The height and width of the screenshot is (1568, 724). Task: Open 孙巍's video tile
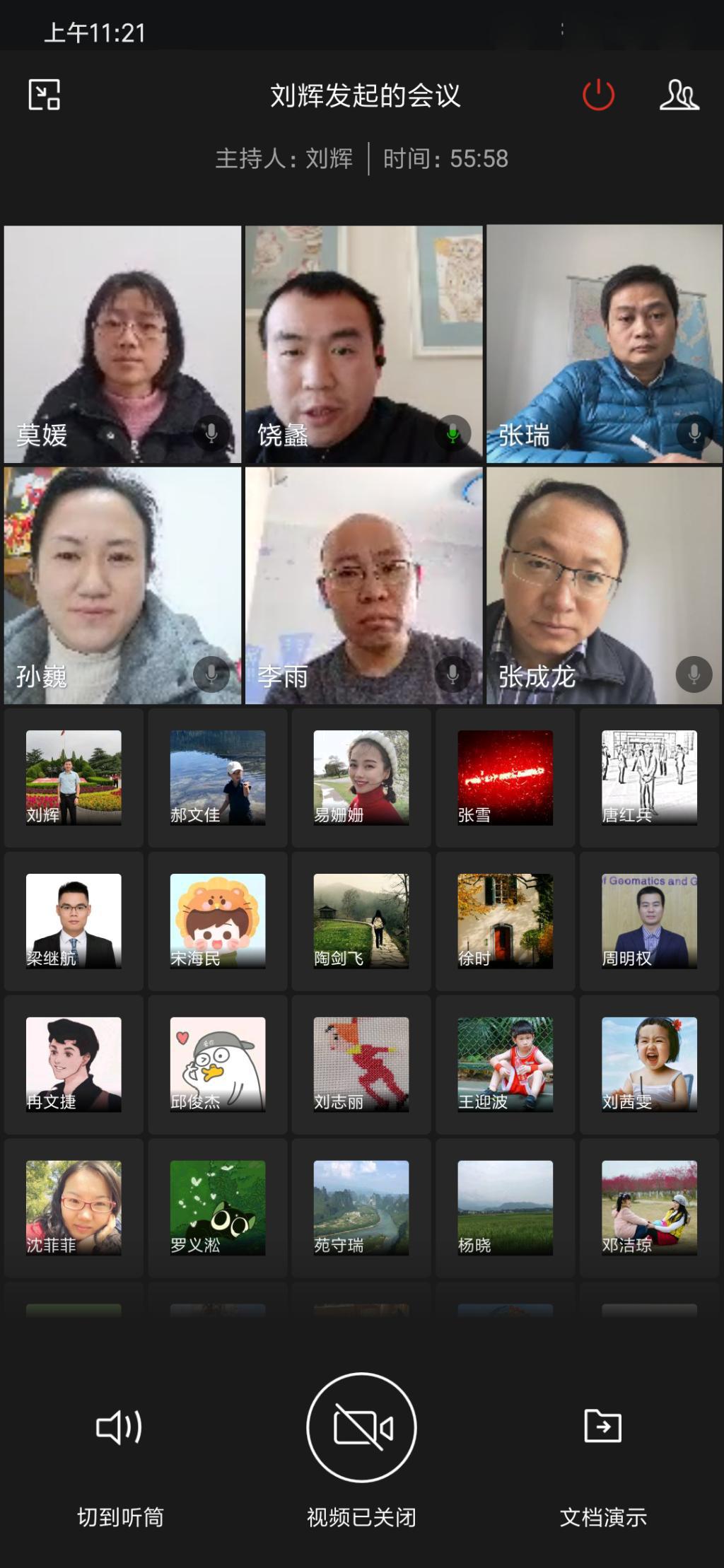click(x=122, y=585)
